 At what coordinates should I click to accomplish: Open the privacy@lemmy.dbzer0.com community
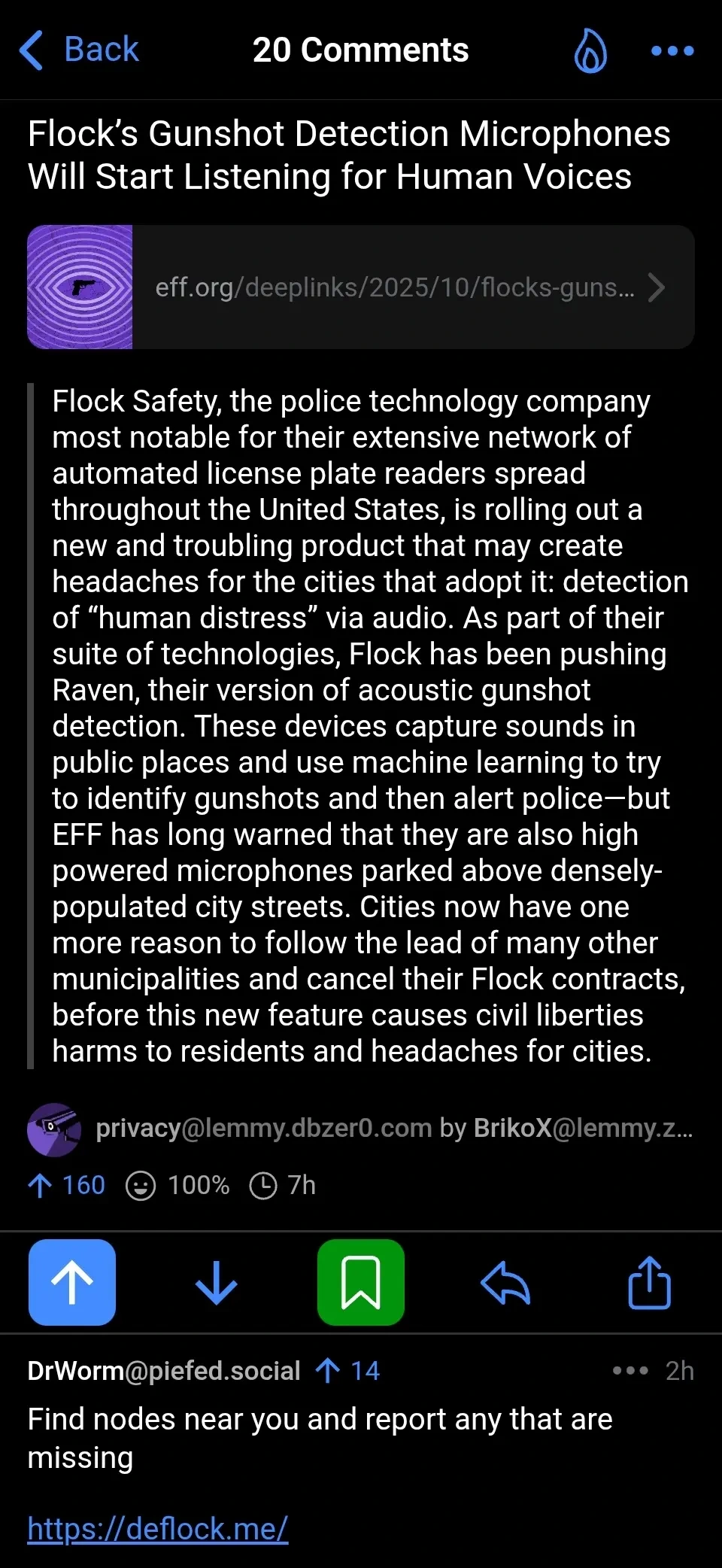click(263, 1128)
